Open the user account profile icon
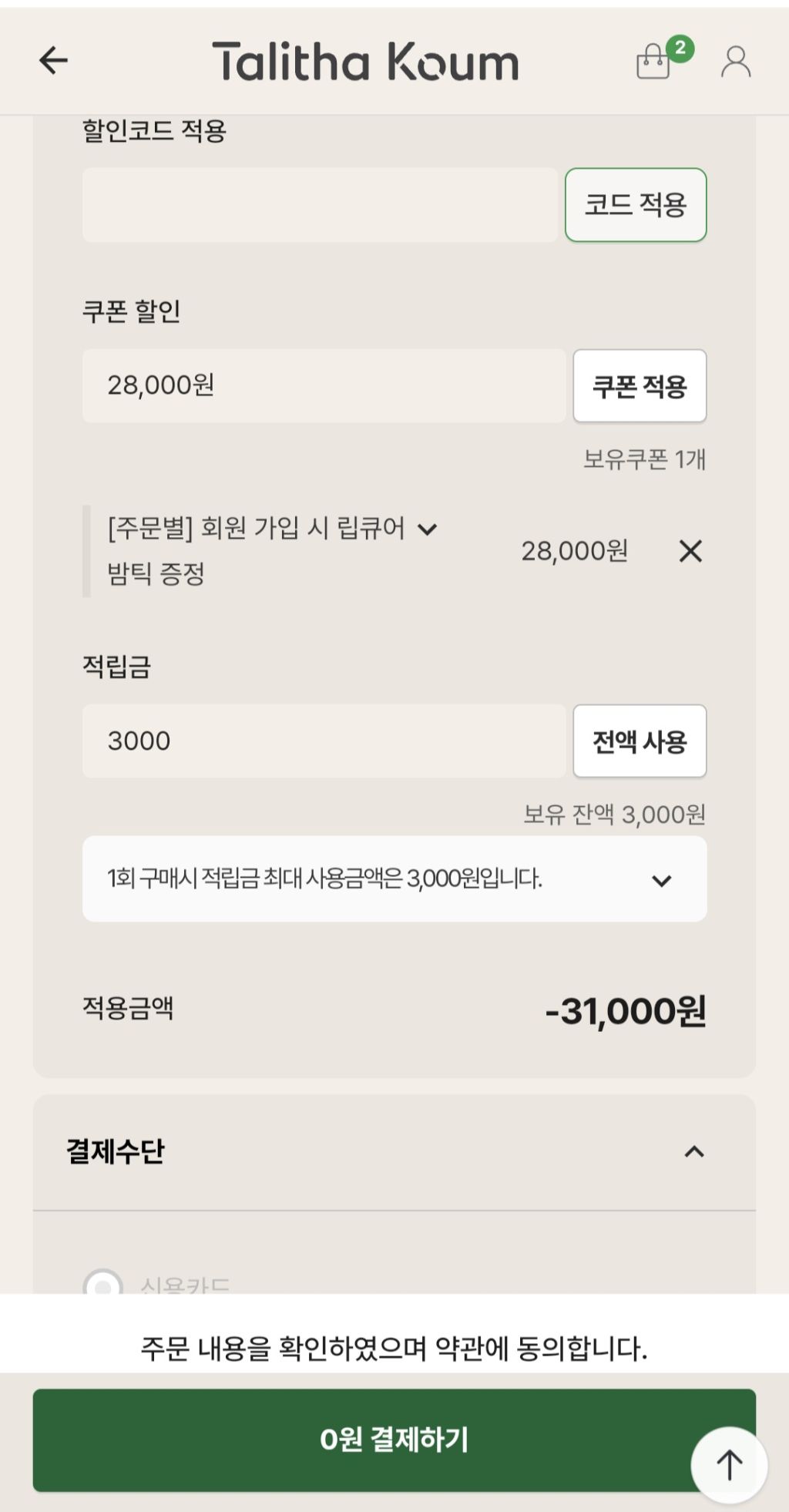 pyautogui.click(x=735, y=61)
